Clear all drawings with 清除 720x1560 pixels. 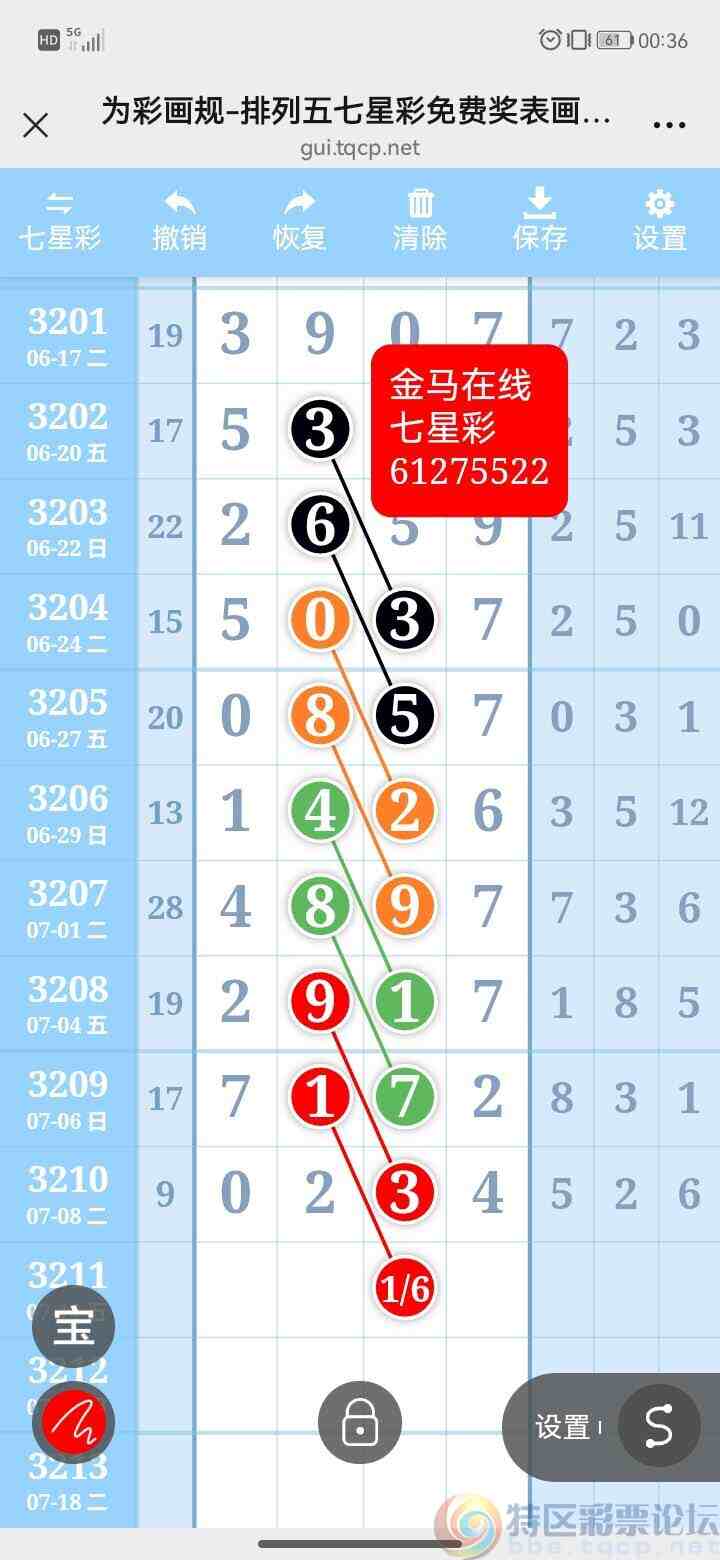420,222
